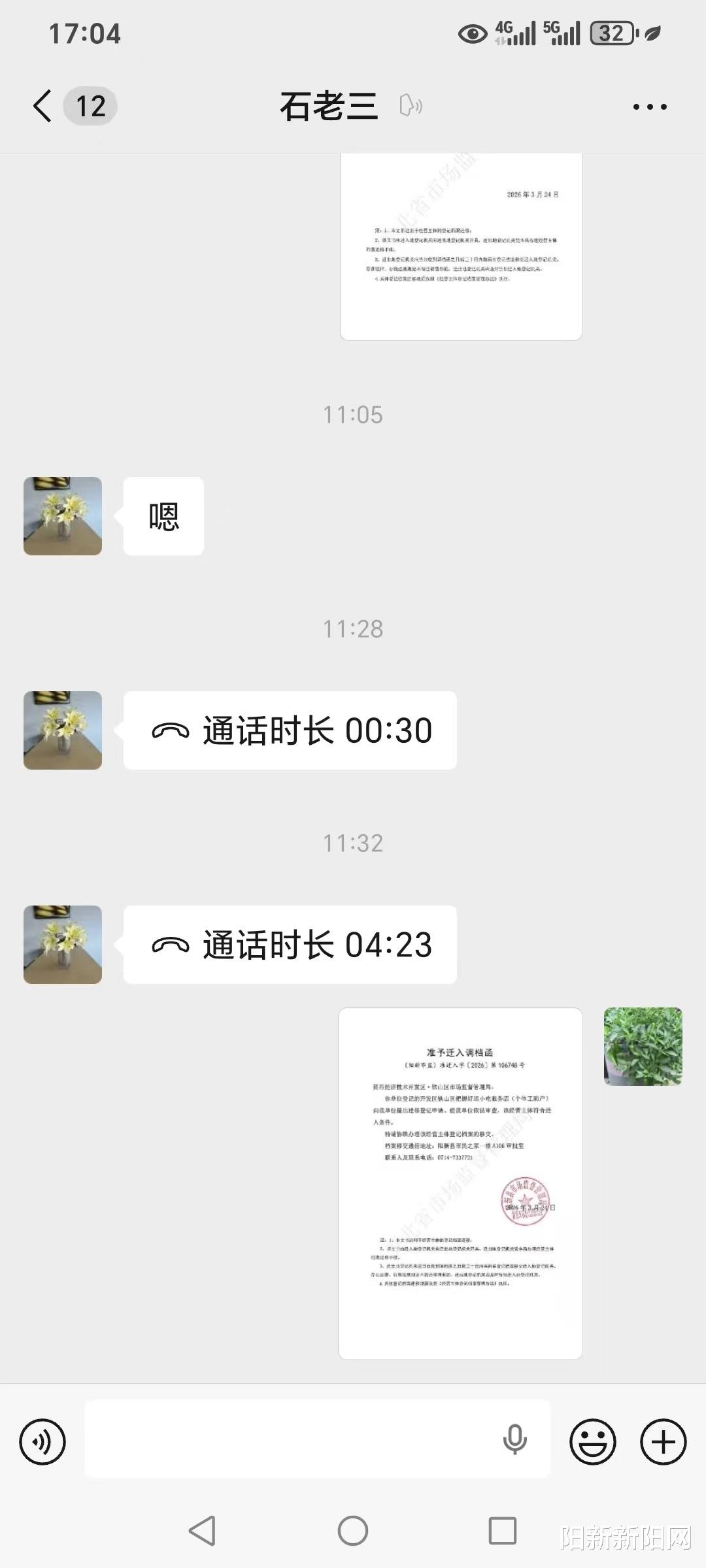The image size is (706, 1568).
Task: Redial from the 04:23 call record
Action: [x=290, y=945]
